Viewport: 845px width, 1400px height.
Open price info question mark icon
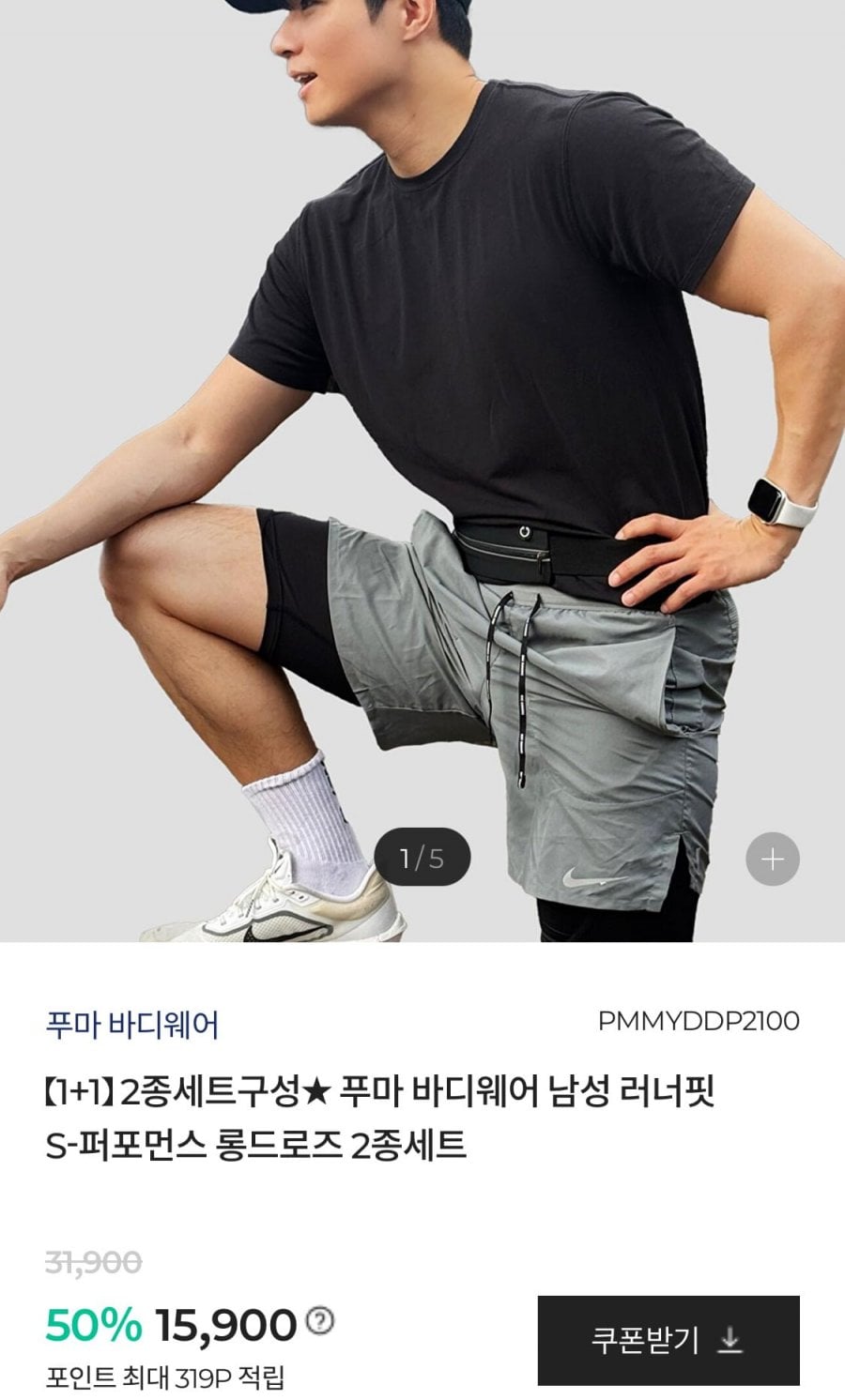[x=321, y=1321]
